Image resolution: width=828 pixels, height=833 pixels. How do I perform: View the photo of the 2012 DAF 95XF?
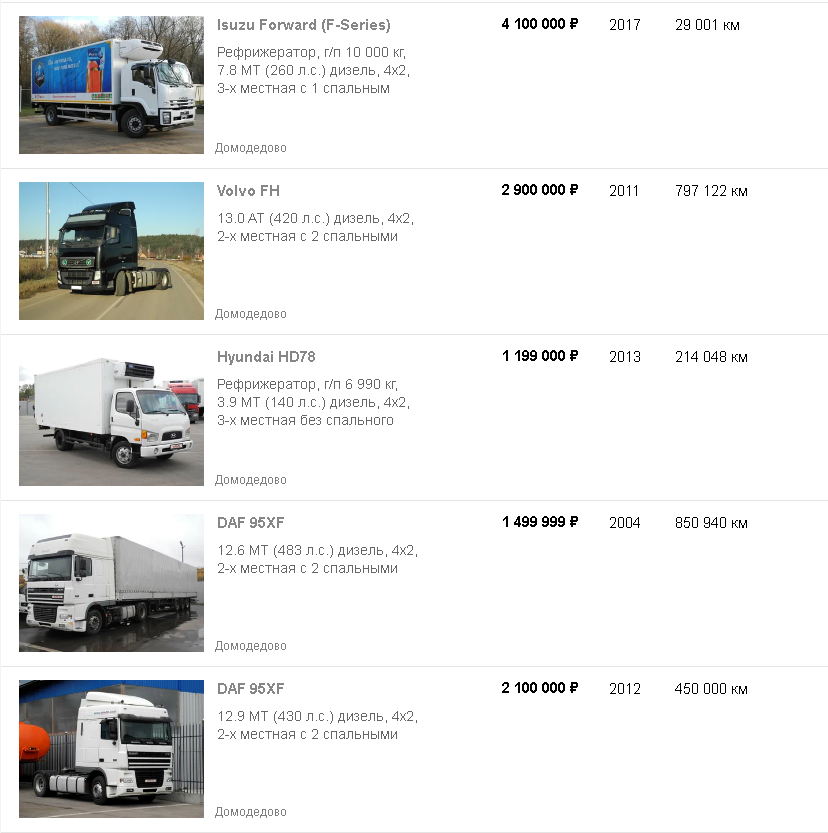[111, 749]
